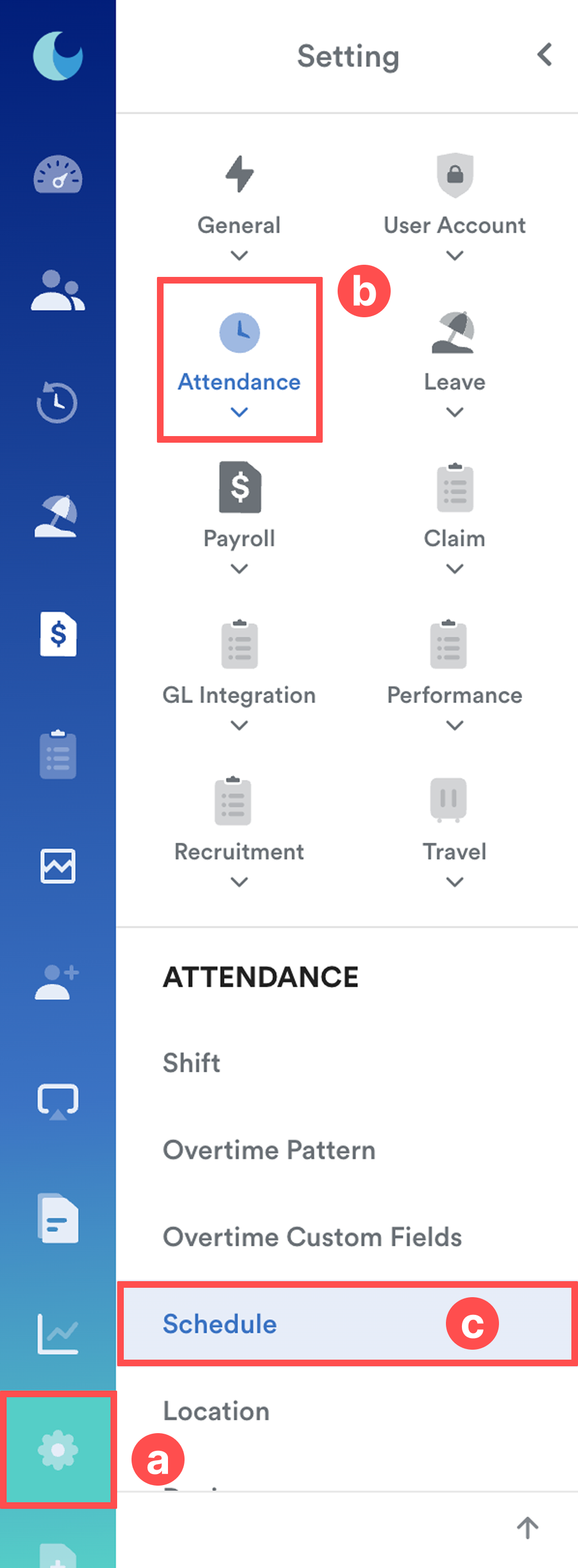Expand the Recruitment settings category
The image size is (578, 1568).
[x=239, y=831]
